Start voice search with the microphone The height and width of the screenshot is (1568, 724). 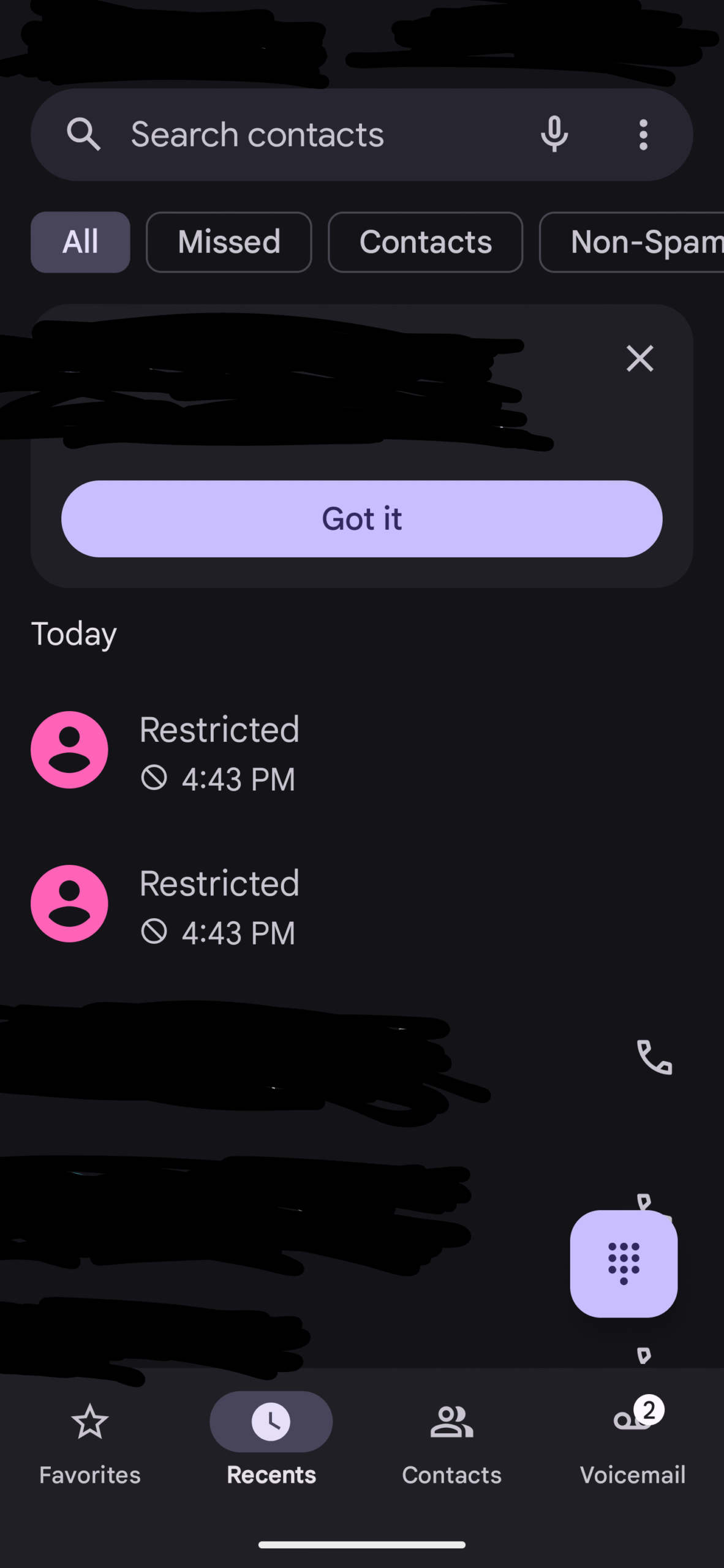click(554, 134)
